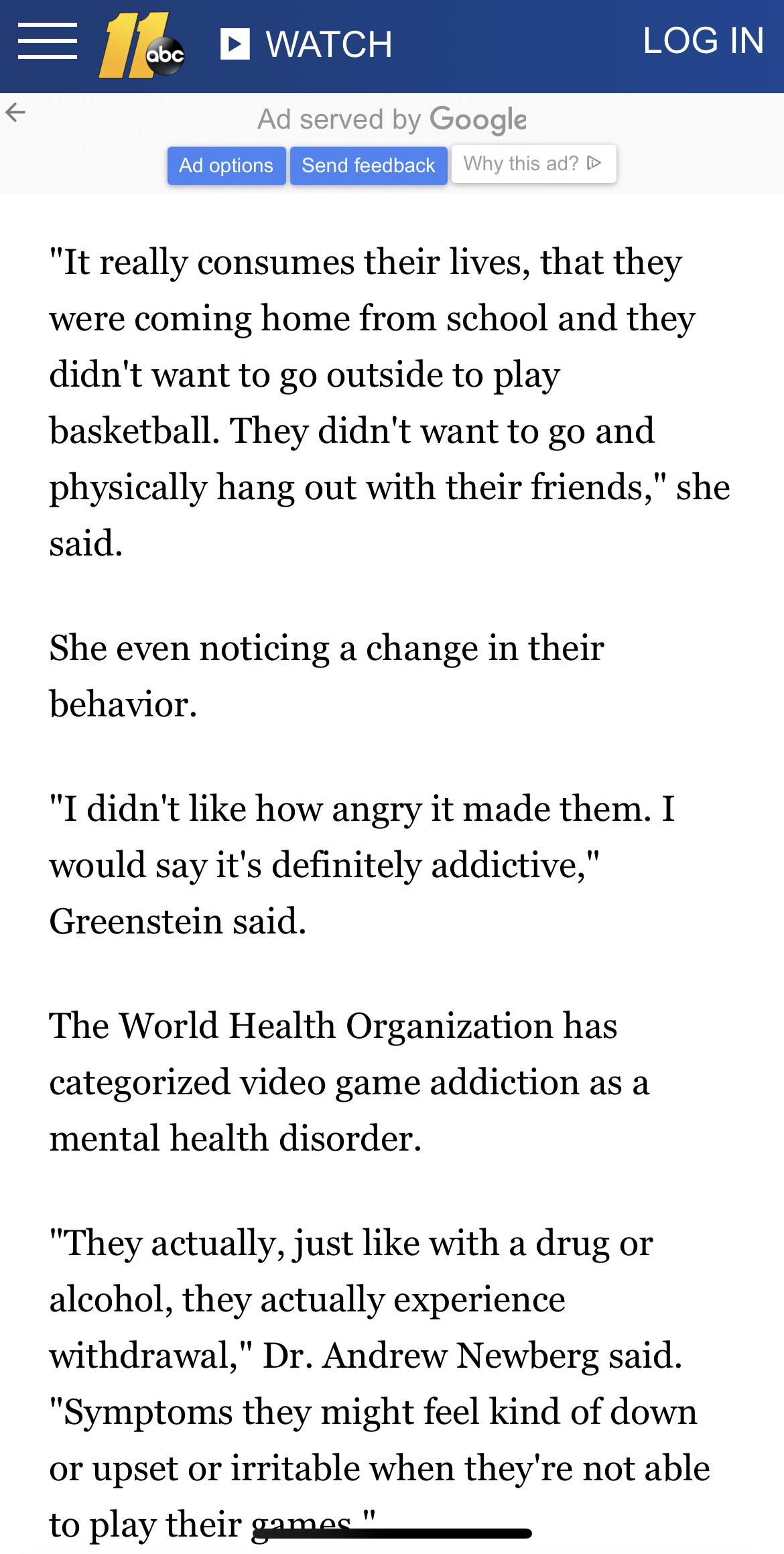Open the hamburger navigation menu
Image resolution: width=784 pixels, height=1554 pixels.
[x=48, y=41]
